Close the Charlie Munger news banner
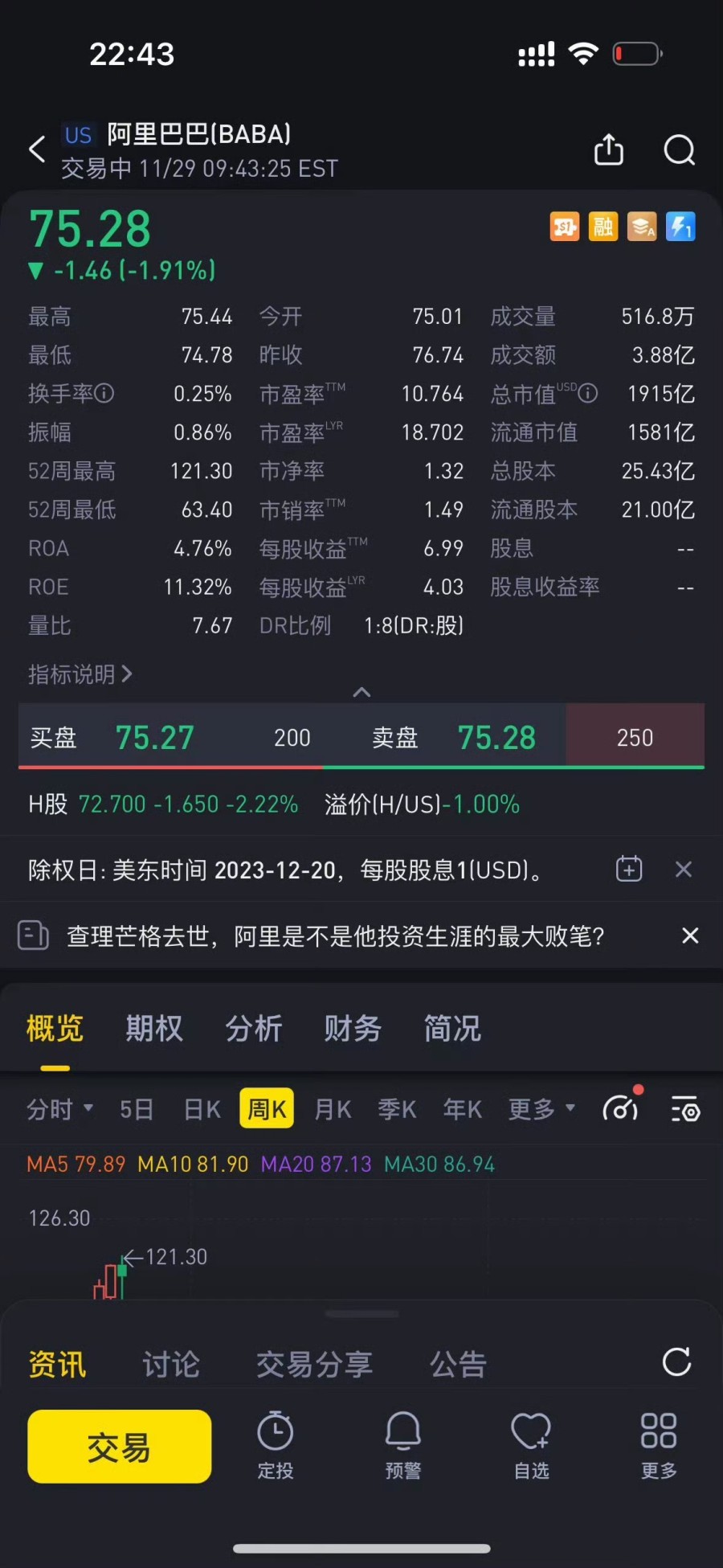 pos(690,935)
